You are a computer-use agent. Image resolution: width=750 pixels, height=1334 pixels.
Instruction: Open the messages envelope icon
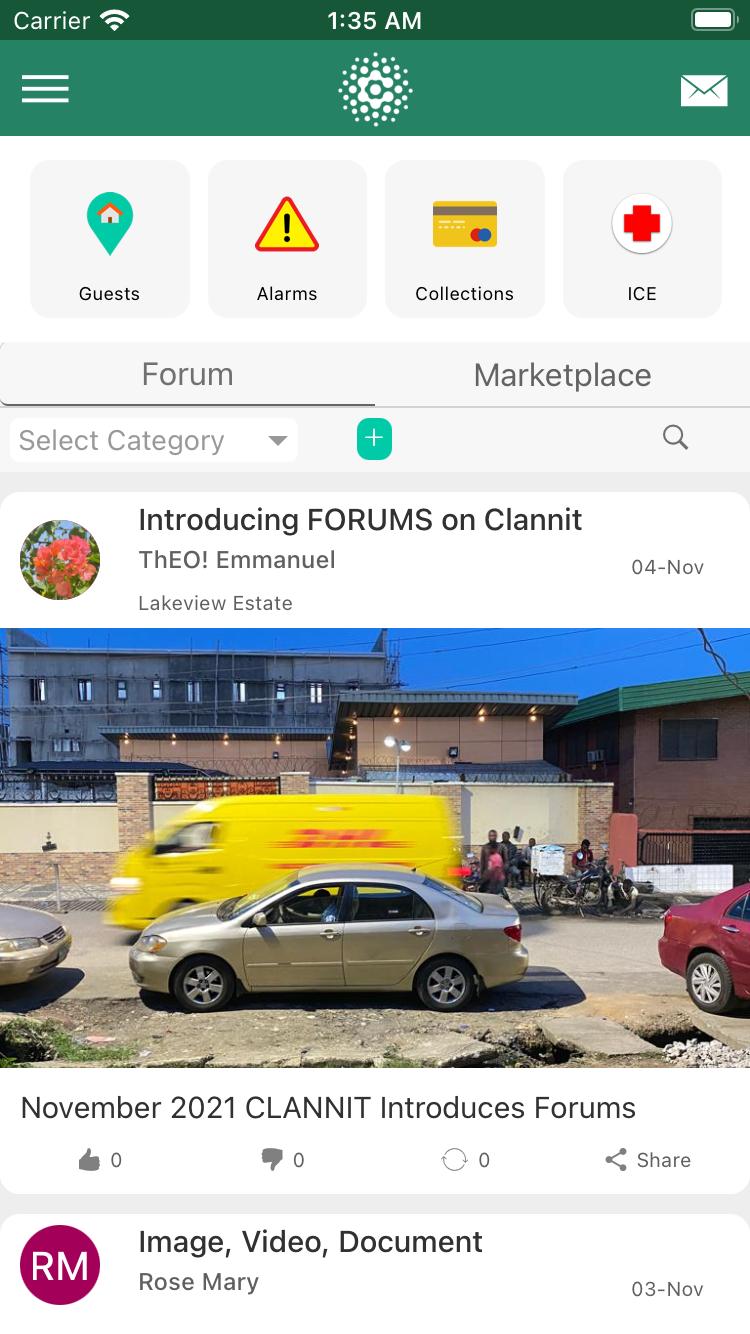[703, 90]
